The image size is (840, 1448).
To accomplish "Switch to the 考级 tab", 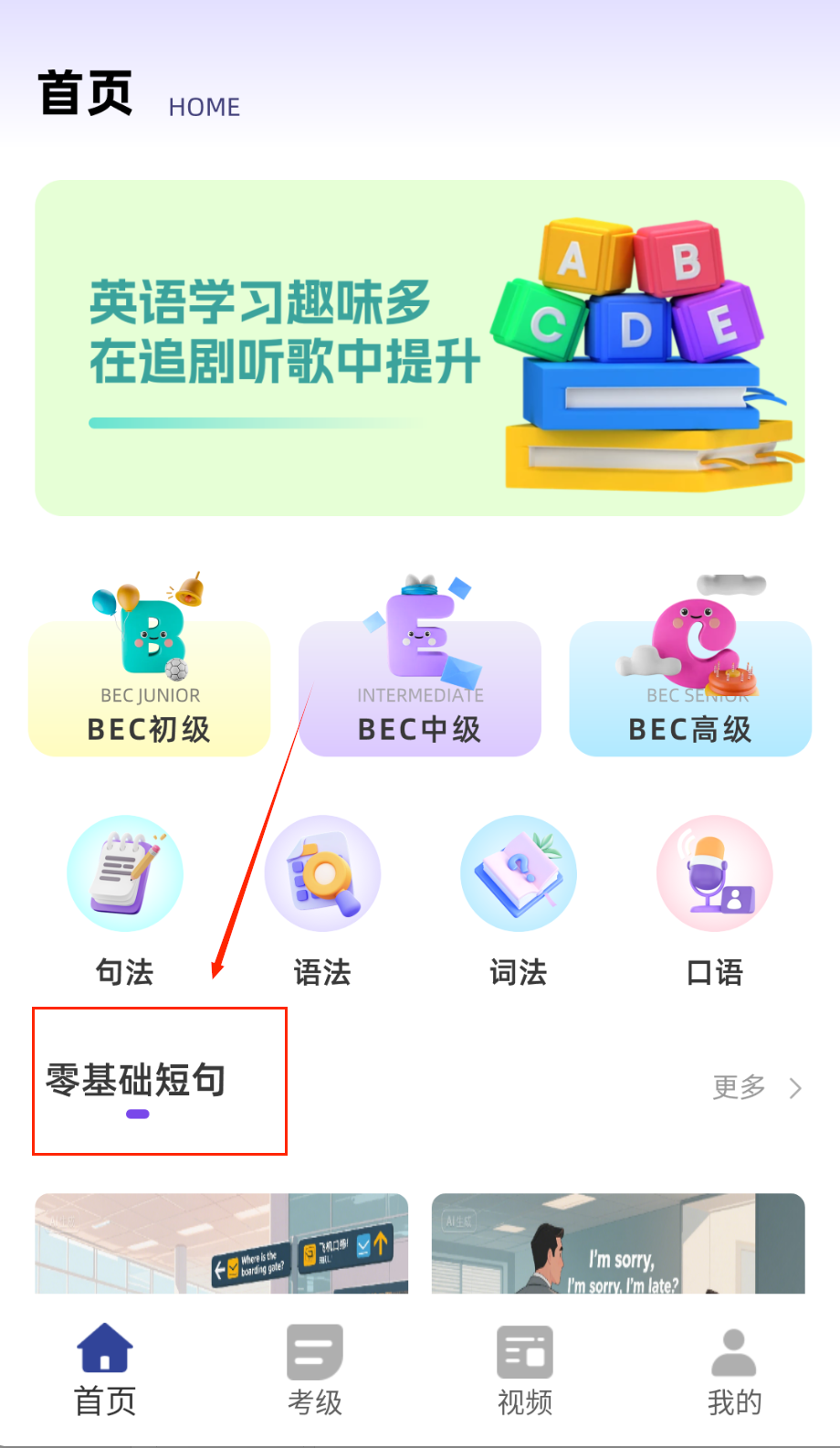I will click(x=315, y=1369).
